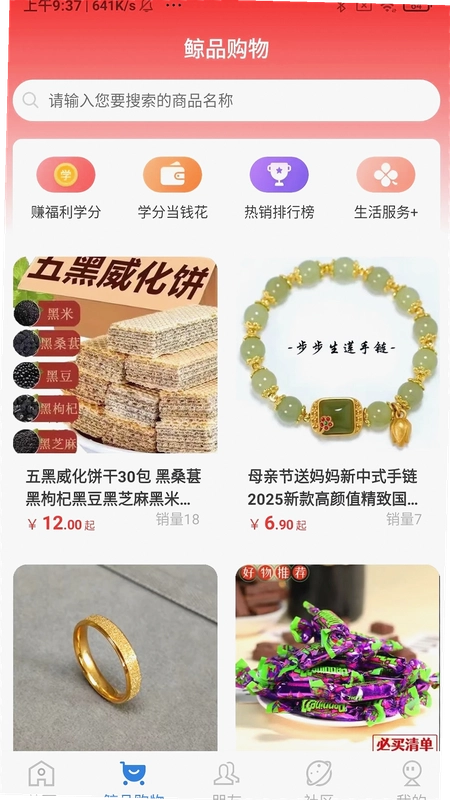Open 学分当钱花 wallet shortcut
The width and height of the screenshot is (450, 800).
tap(172, 188)
